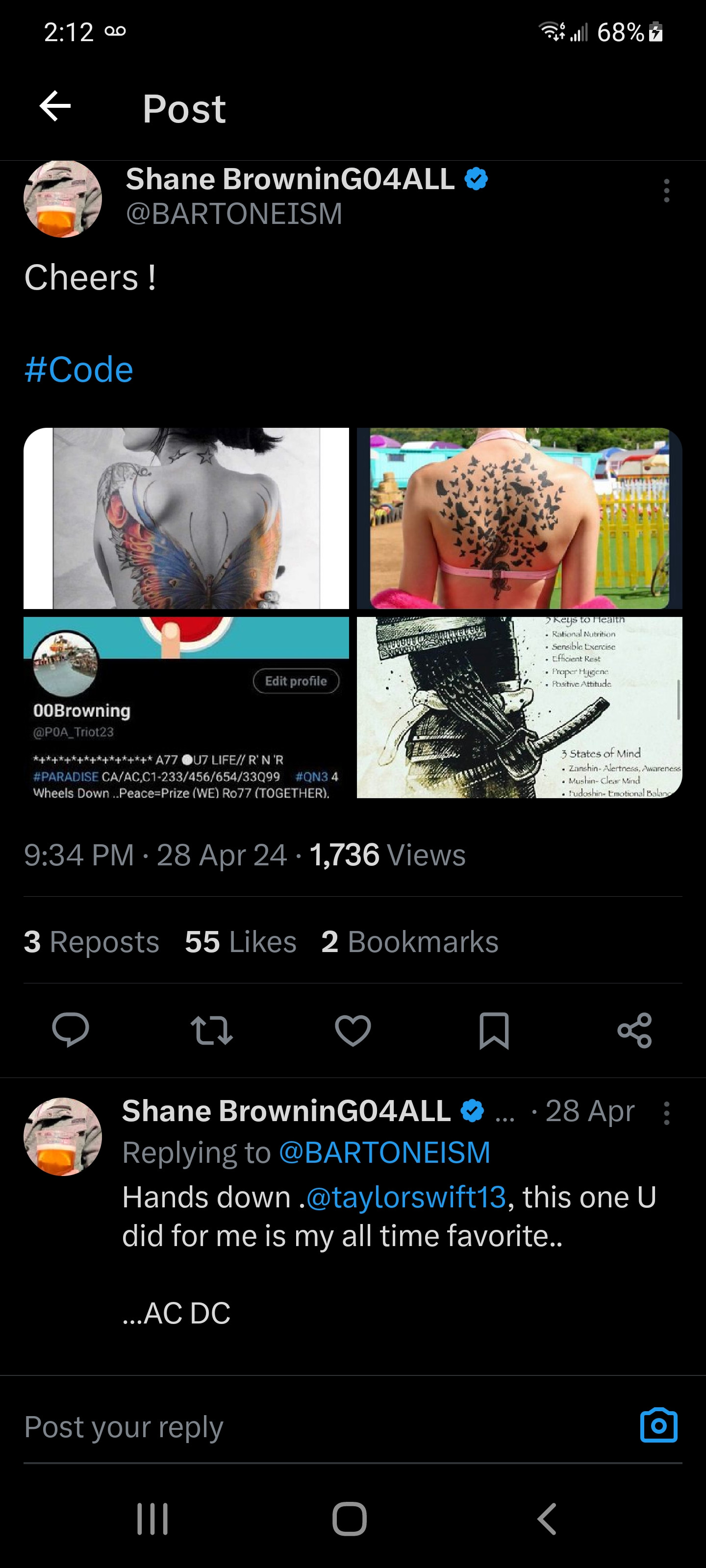Repost the Cheers post
Image resolution: width=706 pixels, height=1568 pixels.
(x=211, y=1030)
